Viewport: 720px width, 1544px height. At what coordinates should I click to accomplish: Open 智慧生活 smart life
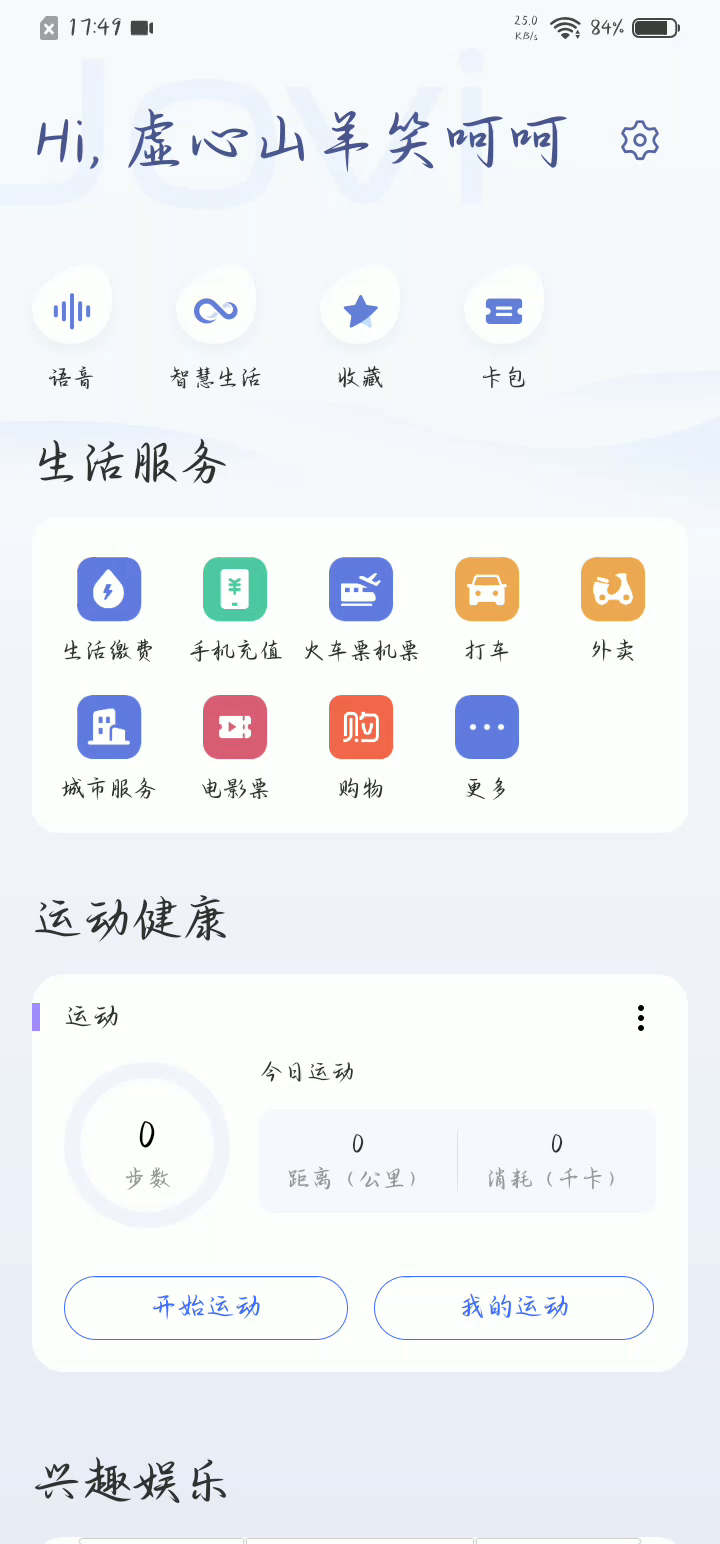(216, 311)
